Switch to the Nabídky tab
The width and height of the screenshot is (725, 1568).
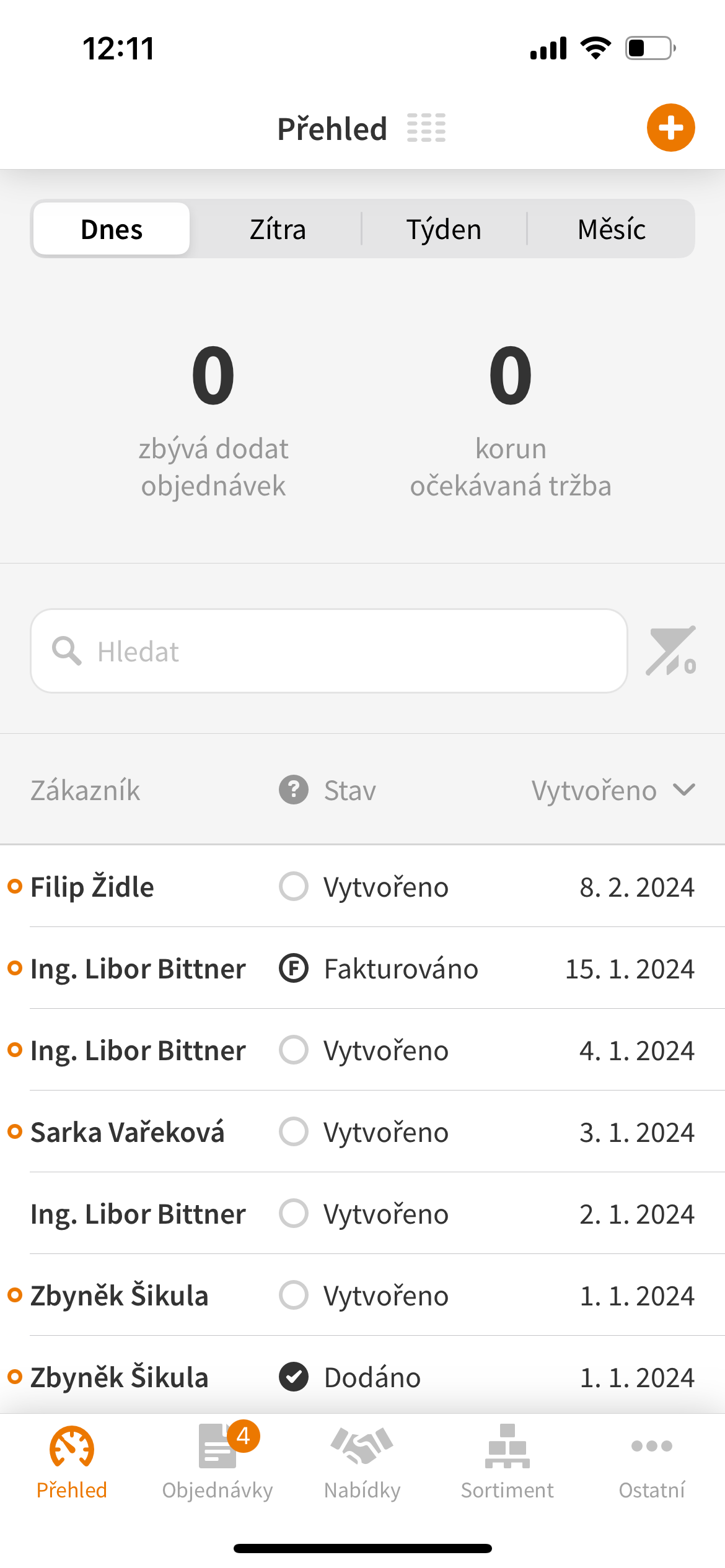pyautogui.click(x=362, y=1460)
